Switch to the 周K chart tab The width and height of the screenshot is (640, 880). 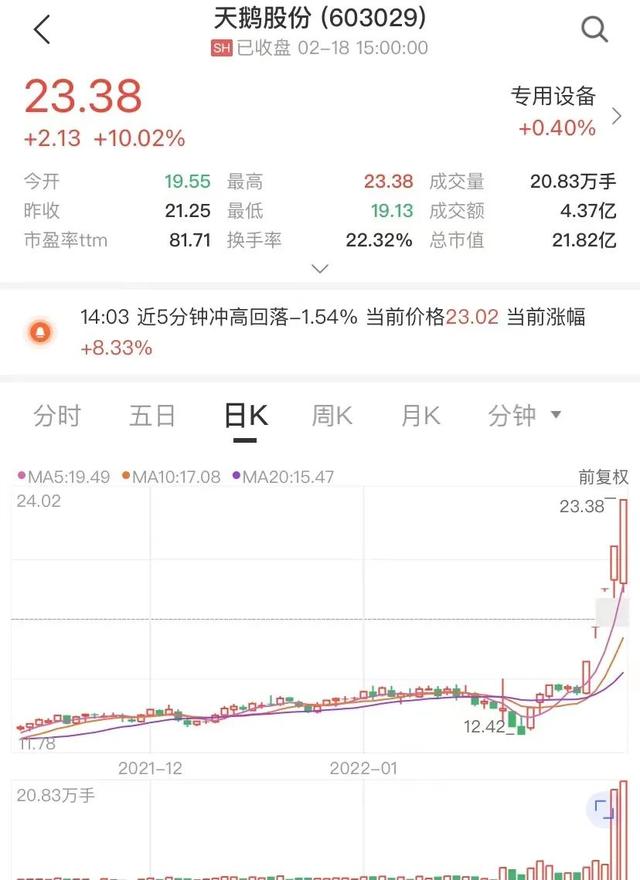click(x=332, y=416)
